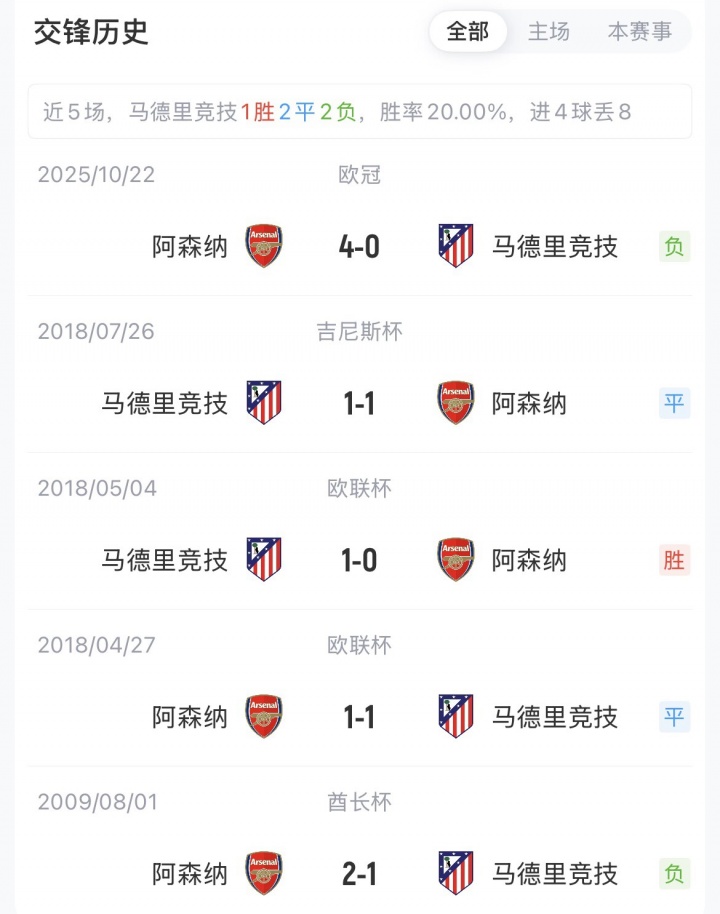Screen dimensions: 720x914
Task: Select the 全部 filter tab
Action: coord(467,32)
